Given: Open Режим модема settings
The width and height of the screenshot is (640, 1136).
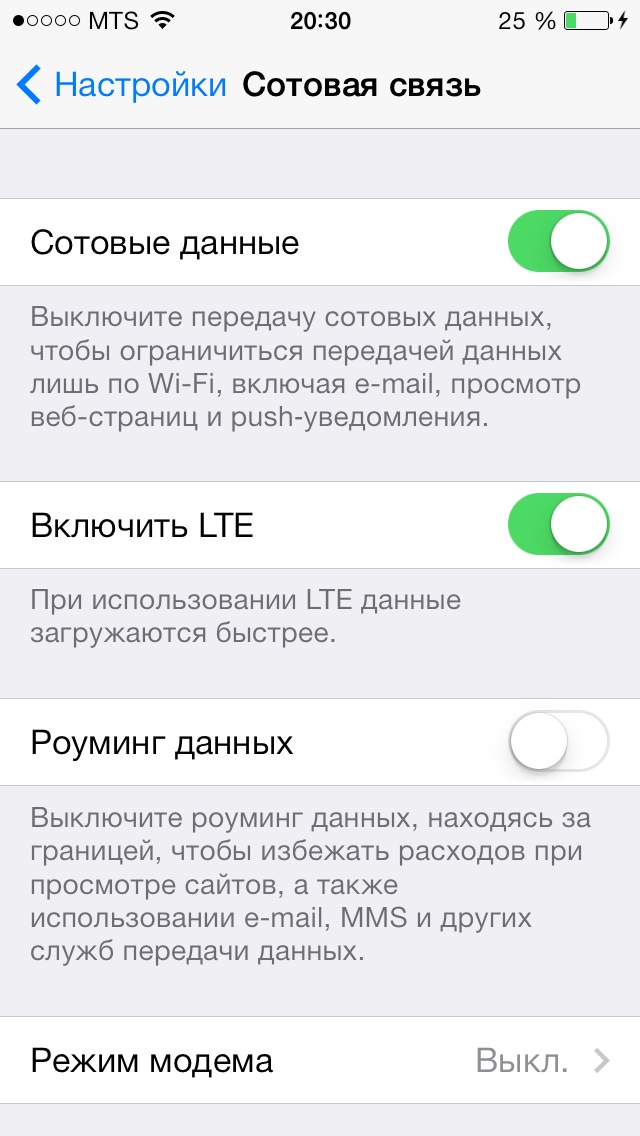Looking at the screenshot, I should pos(320,1060).
